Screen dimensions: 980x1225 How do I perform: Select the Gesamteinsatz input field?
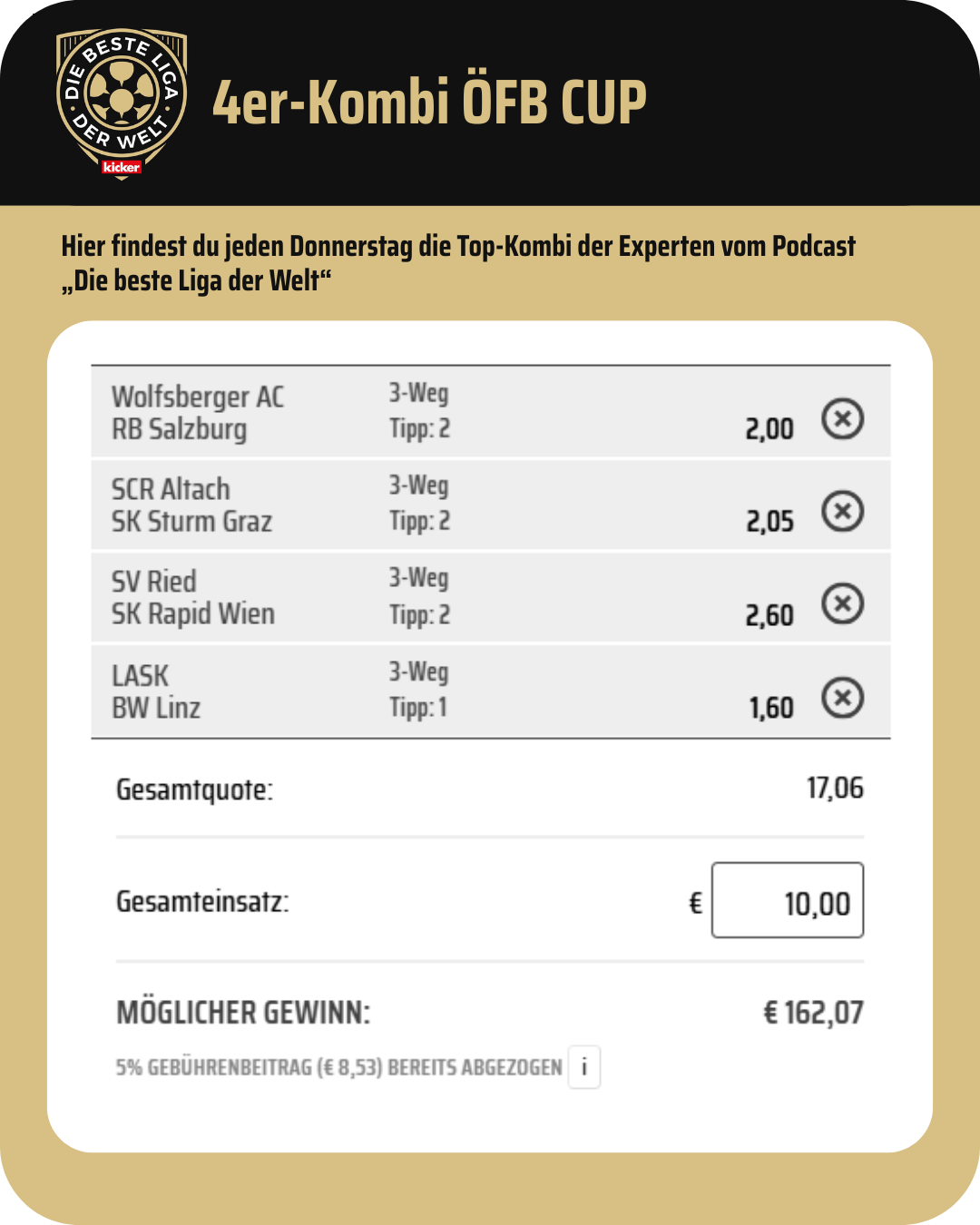pos(787,900)
